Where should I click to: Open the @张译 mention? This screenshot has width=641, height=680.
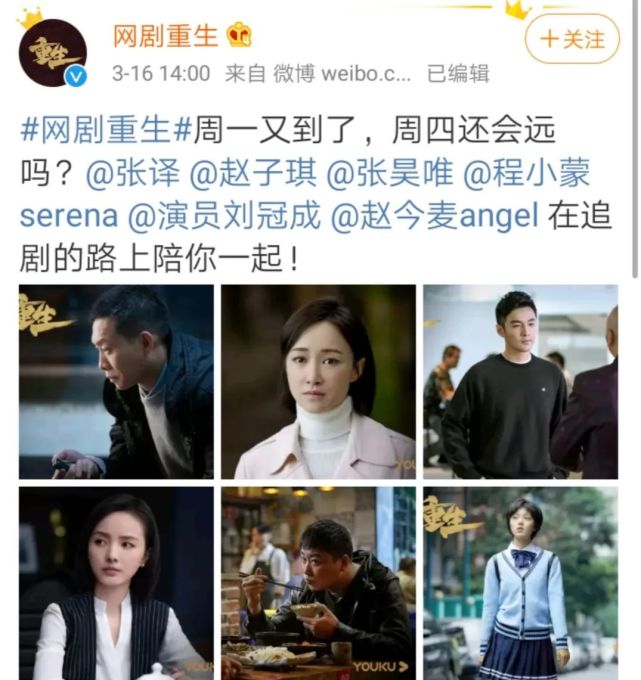click(x=132, y=172)
